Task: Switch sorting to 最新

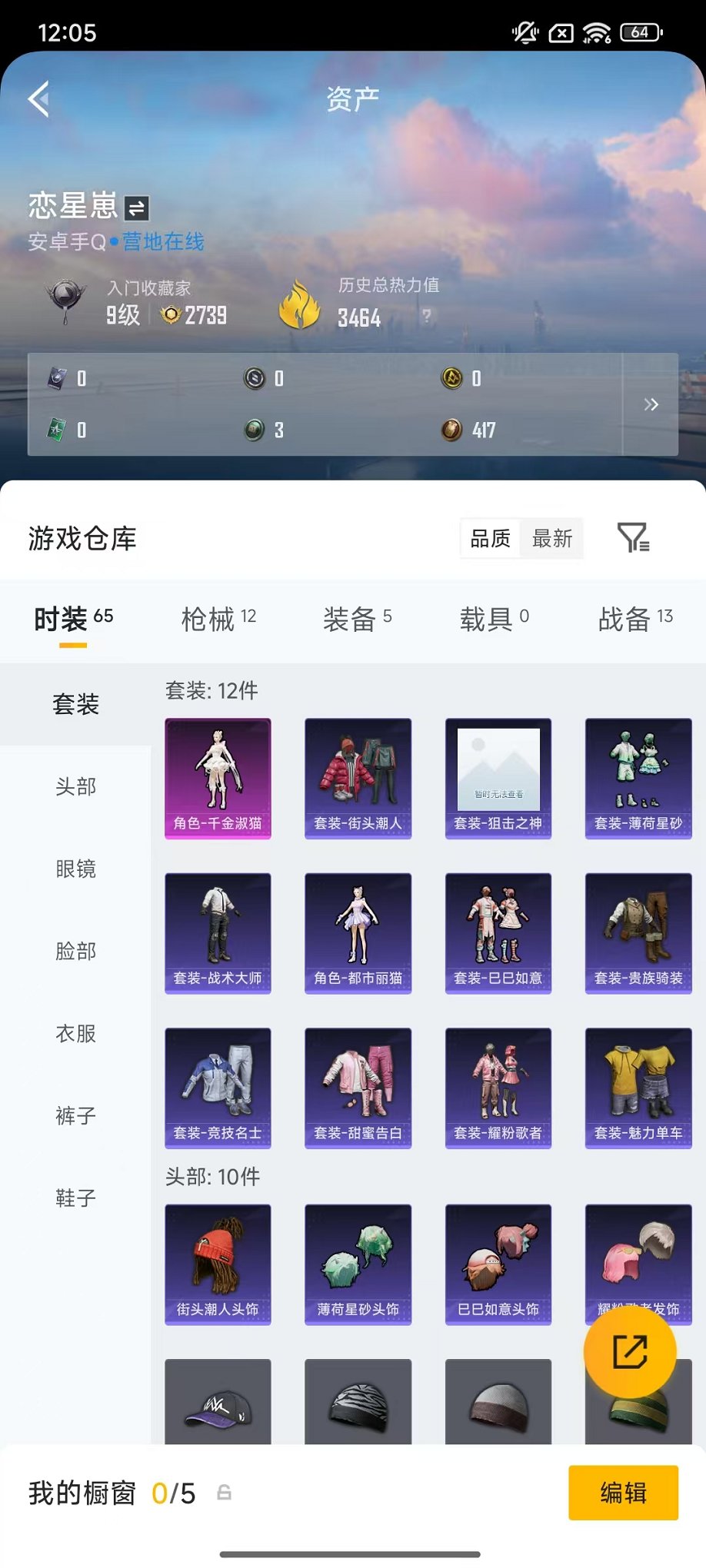Action: [551, 539]
